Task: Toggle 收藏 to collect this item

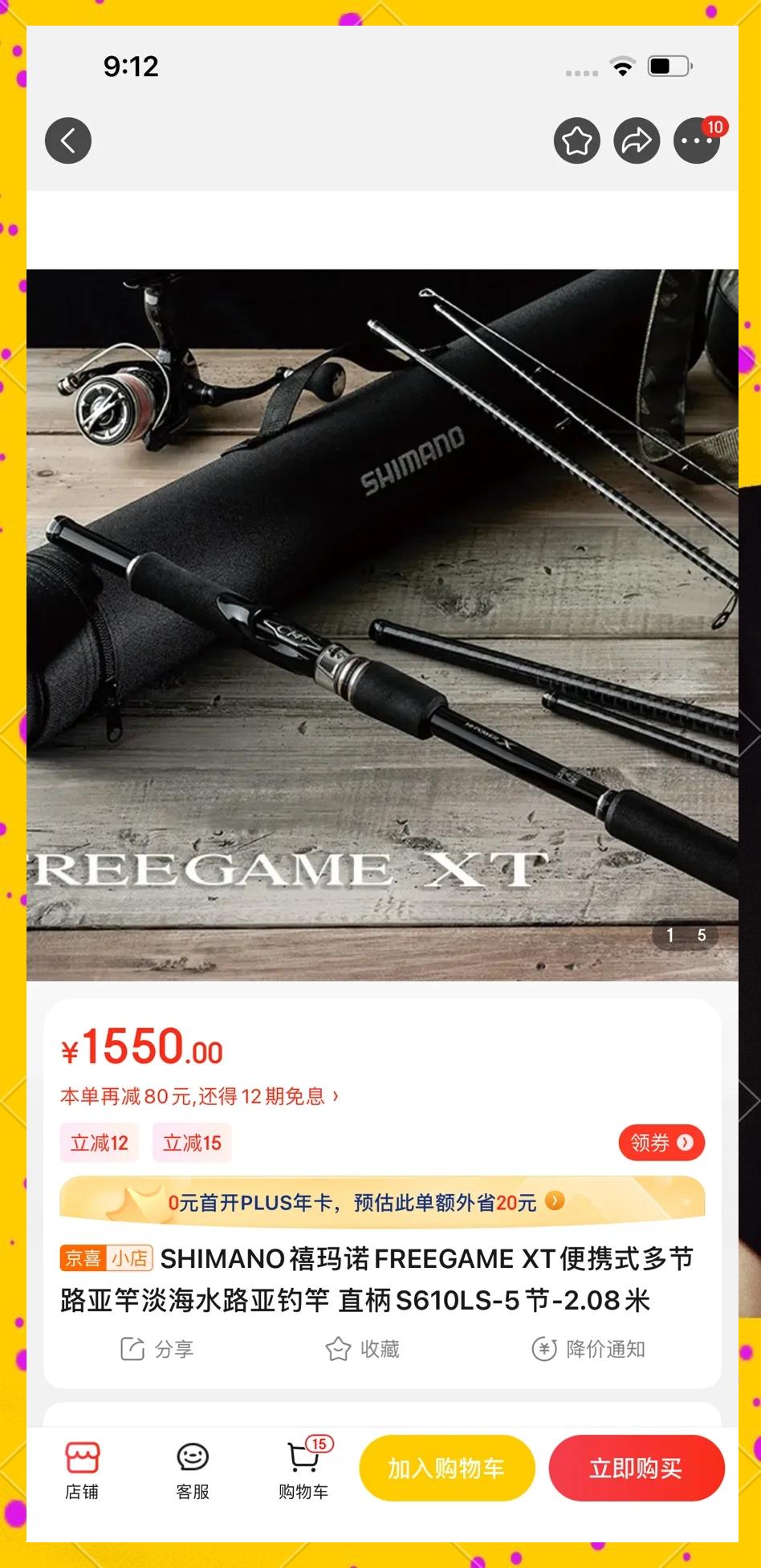Action: (x=365, y=1350)
